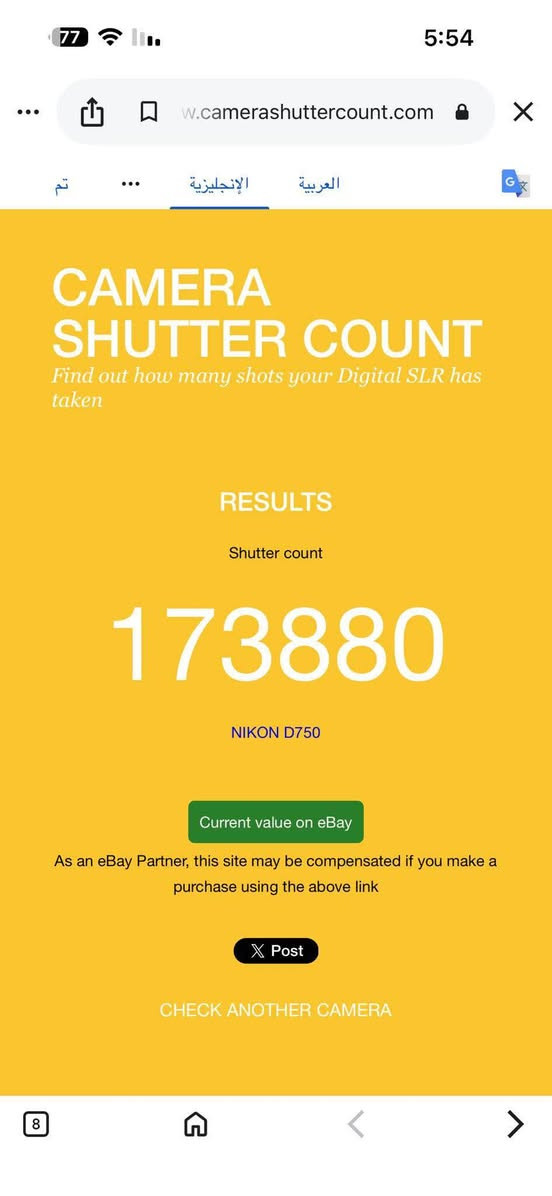
Task: Select the الإنجليزية language tab
Action: [x=219, y=184]
